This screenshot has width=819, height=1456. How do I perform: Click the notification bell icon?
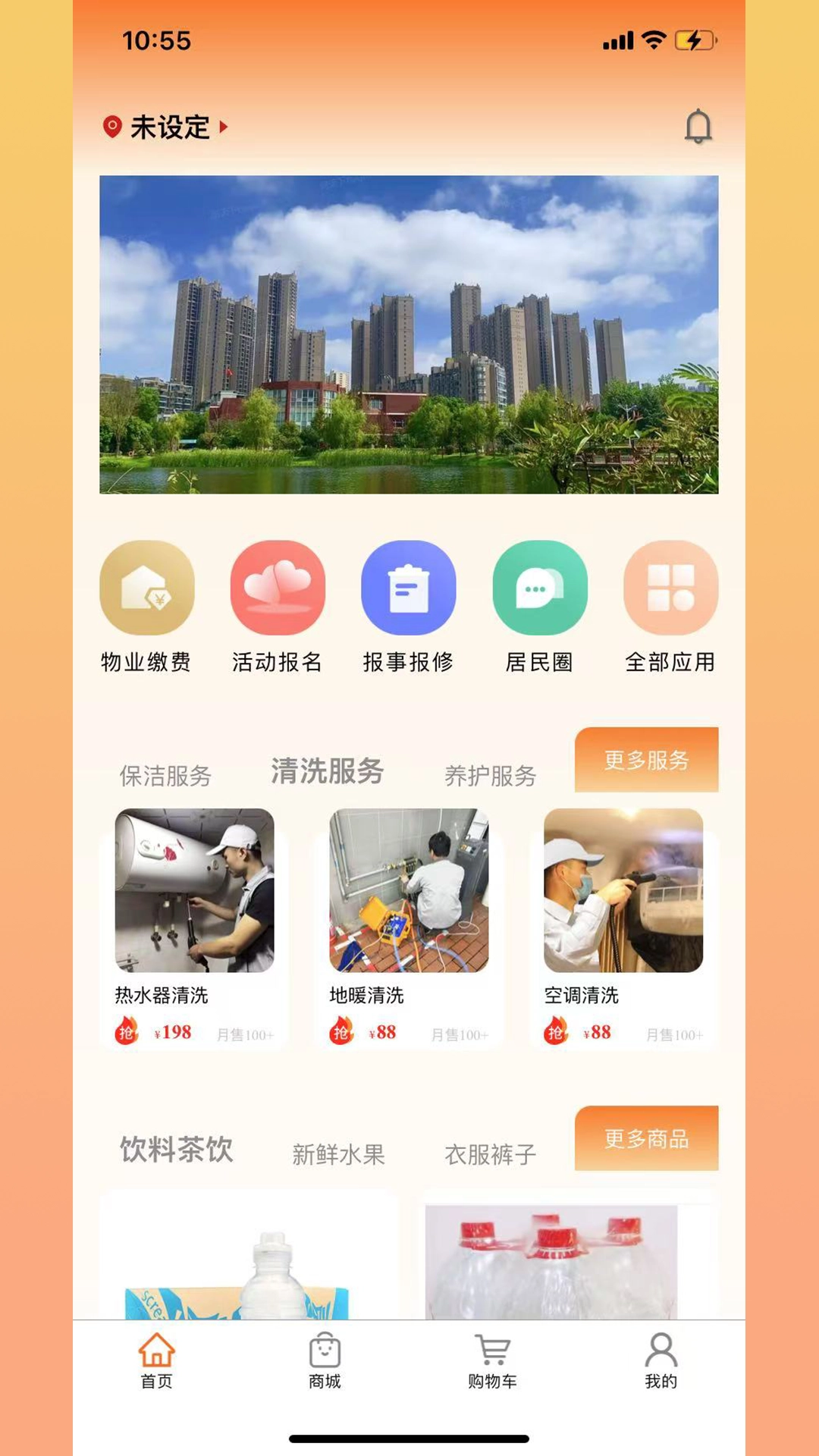(698, 126)
